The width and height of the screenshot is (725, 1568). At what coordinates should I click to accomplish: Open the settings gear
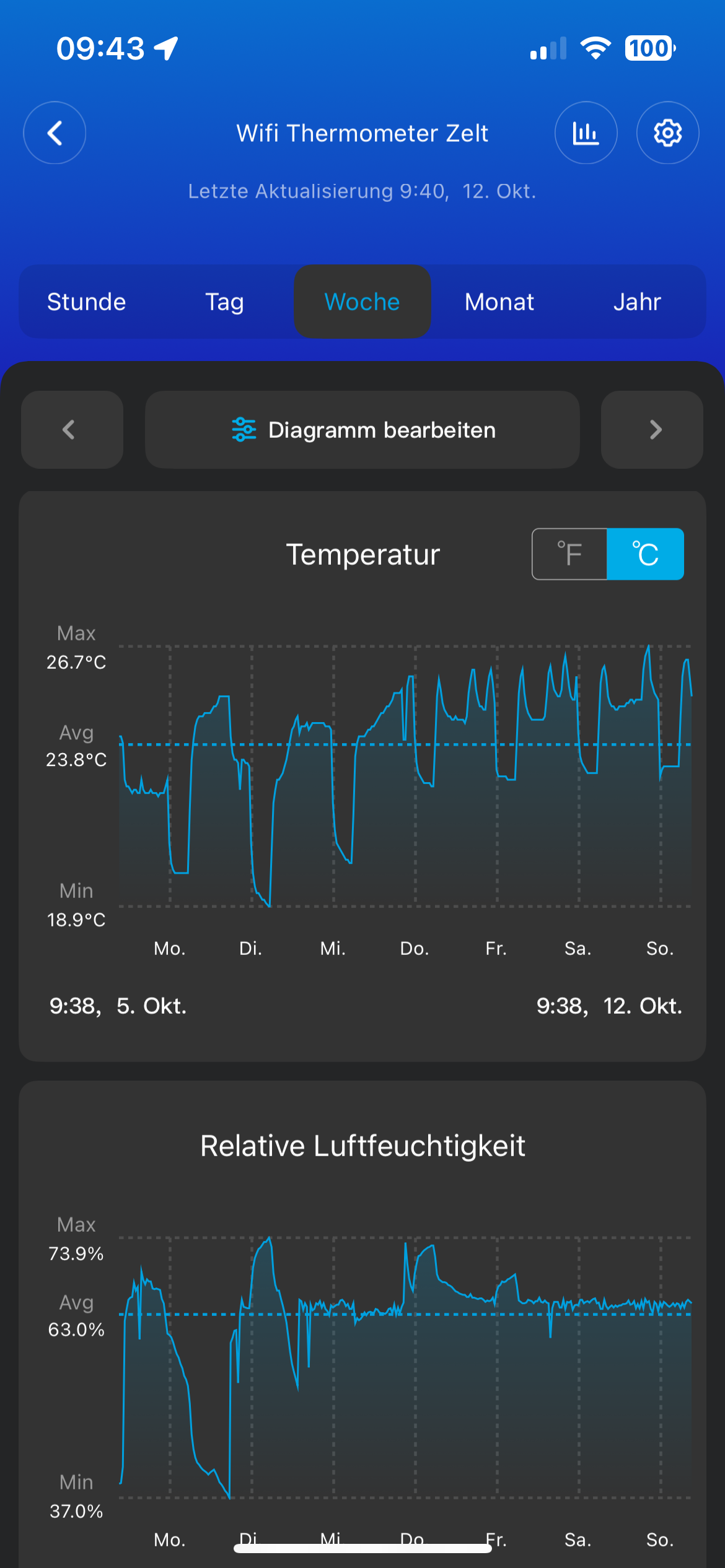pos(667,133)
